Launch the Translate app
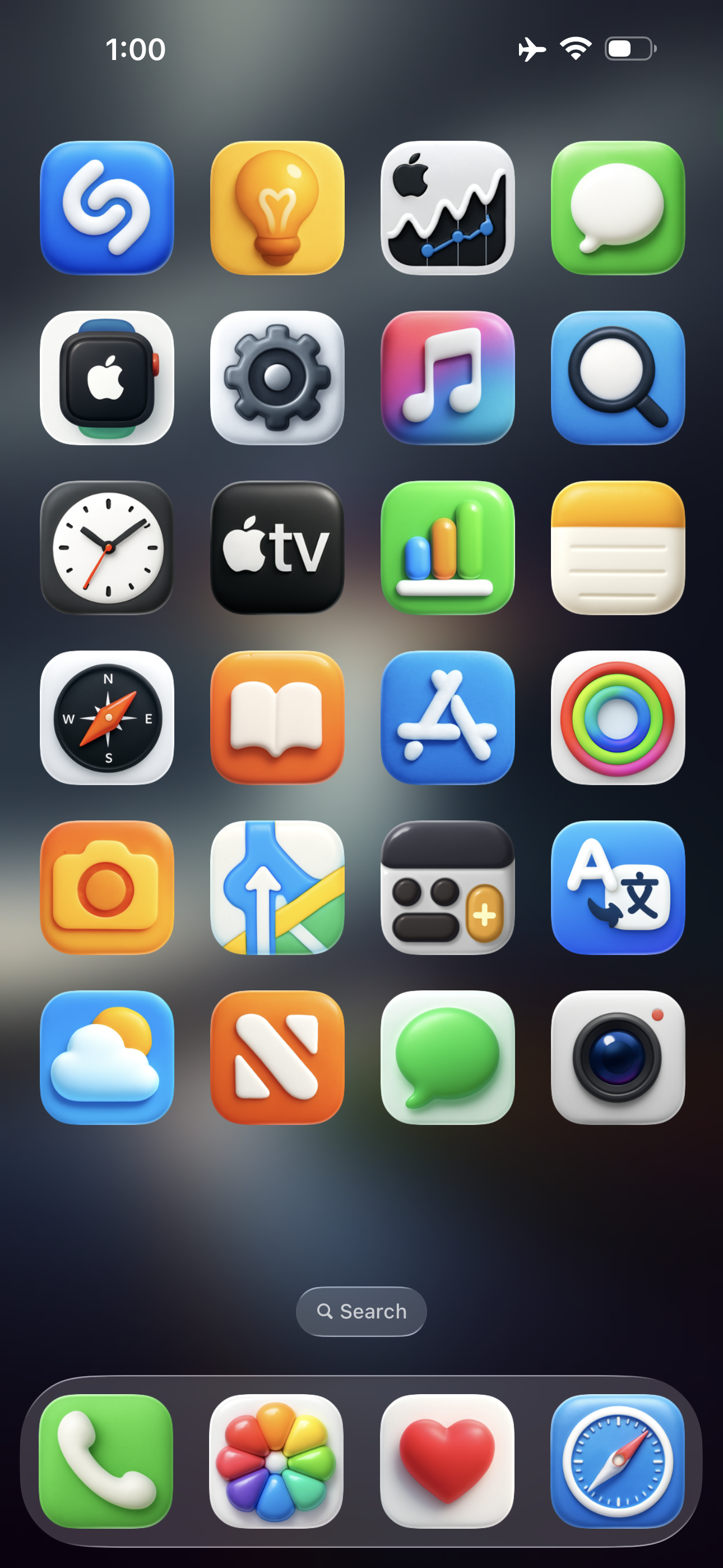Viewport: 723px width, 1568px height. pos(618,888)
